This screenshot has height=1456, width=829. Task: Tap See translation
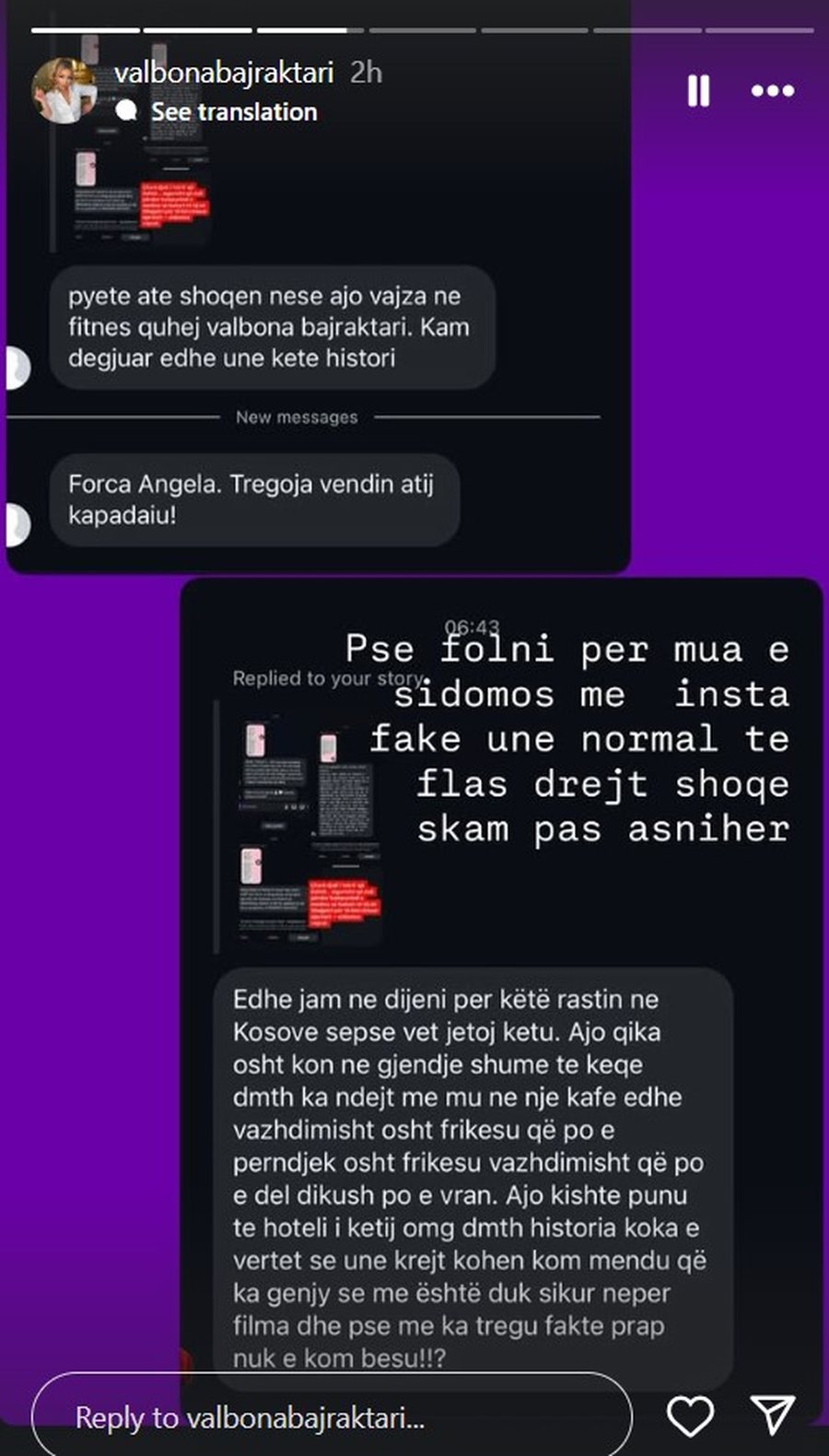point(233,112)
